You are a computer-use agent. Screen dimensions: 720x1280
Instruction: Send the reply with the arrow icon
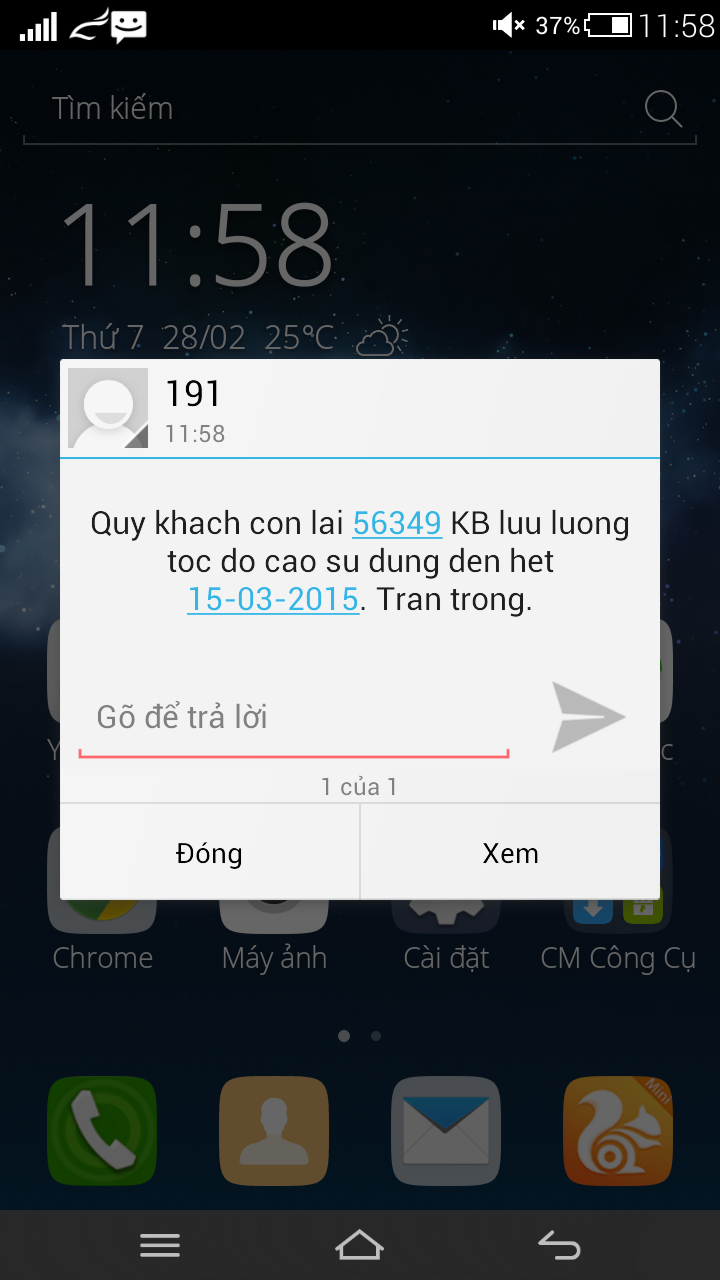(589, 717)
